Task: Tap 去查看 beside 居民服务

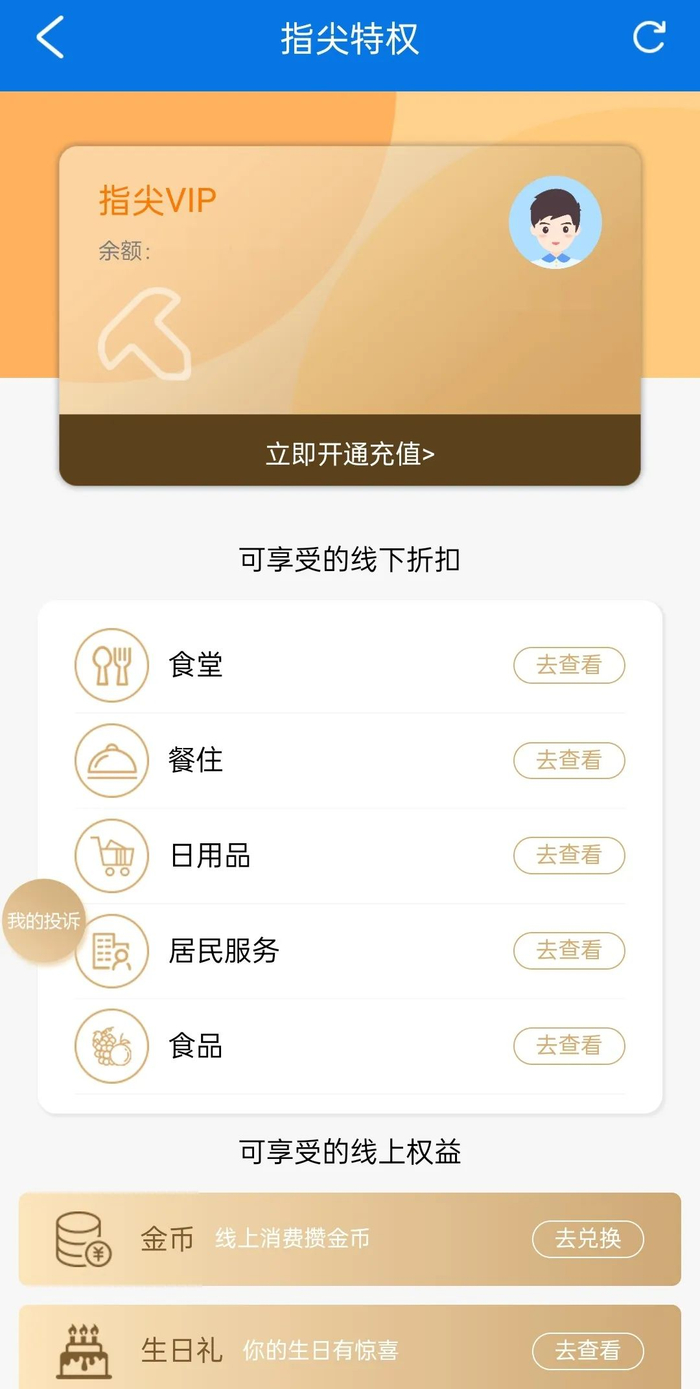Action: [569, 950]
